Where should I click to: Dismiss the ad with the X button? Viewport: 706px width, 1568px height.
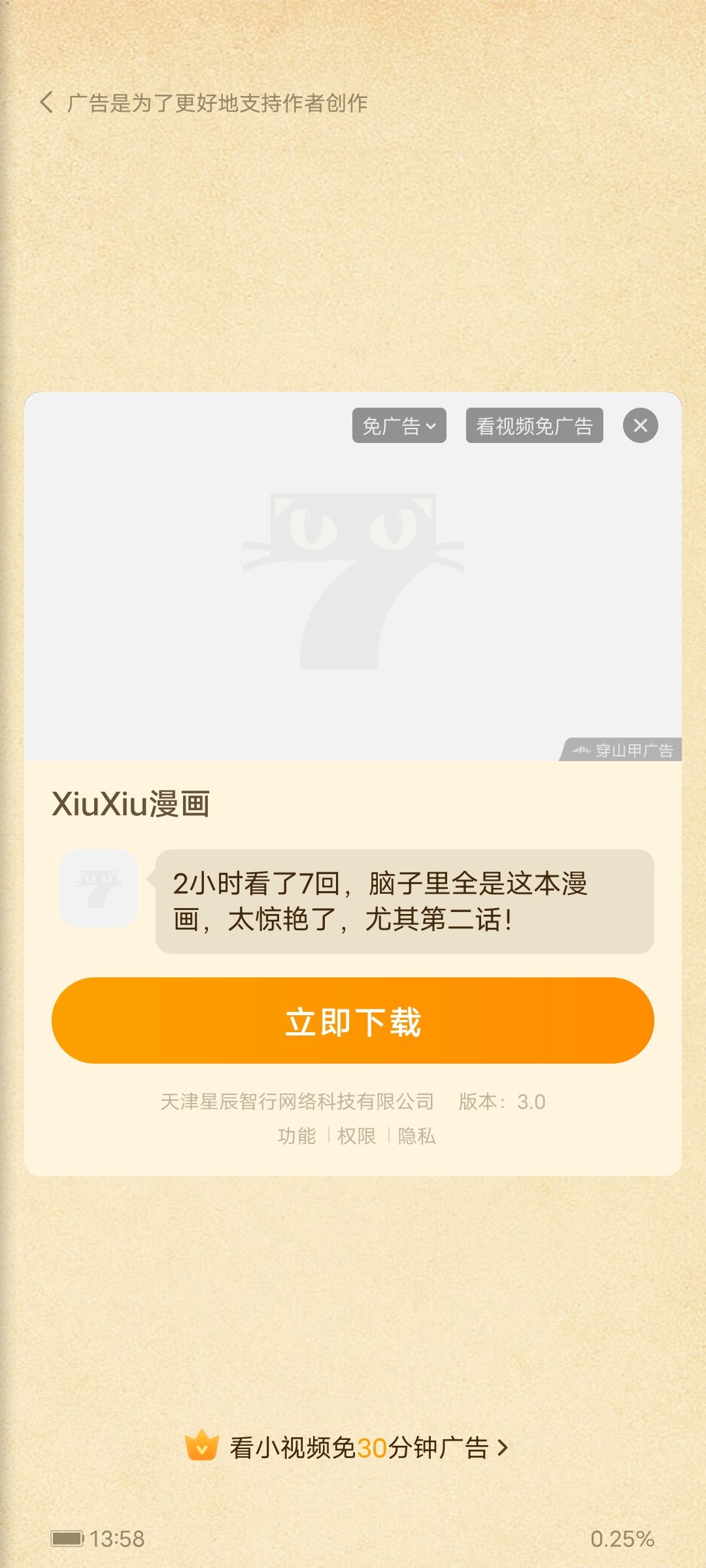(641, 425)
